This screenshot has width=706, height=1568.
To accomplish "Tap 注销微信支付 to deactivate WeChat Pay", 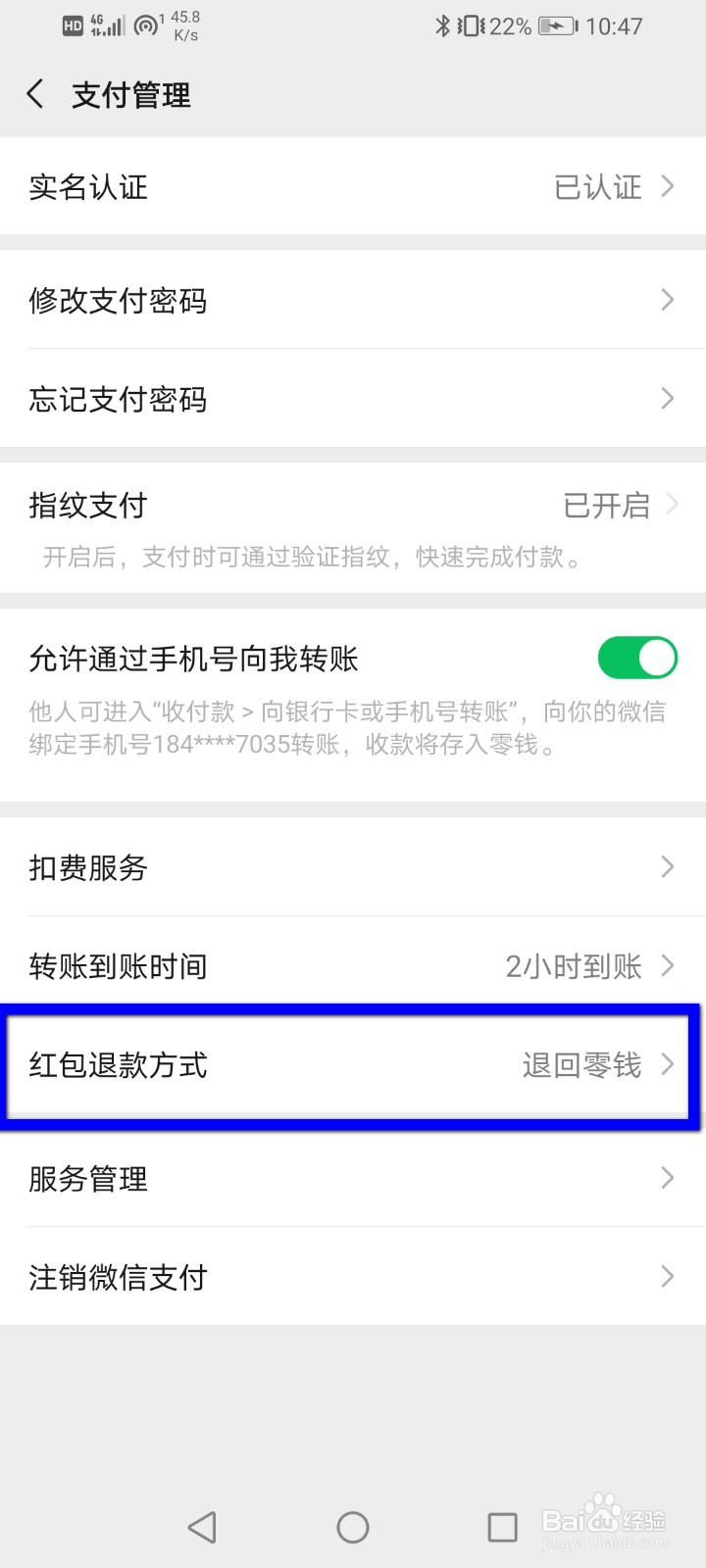I will click(x=353, y=1277).
